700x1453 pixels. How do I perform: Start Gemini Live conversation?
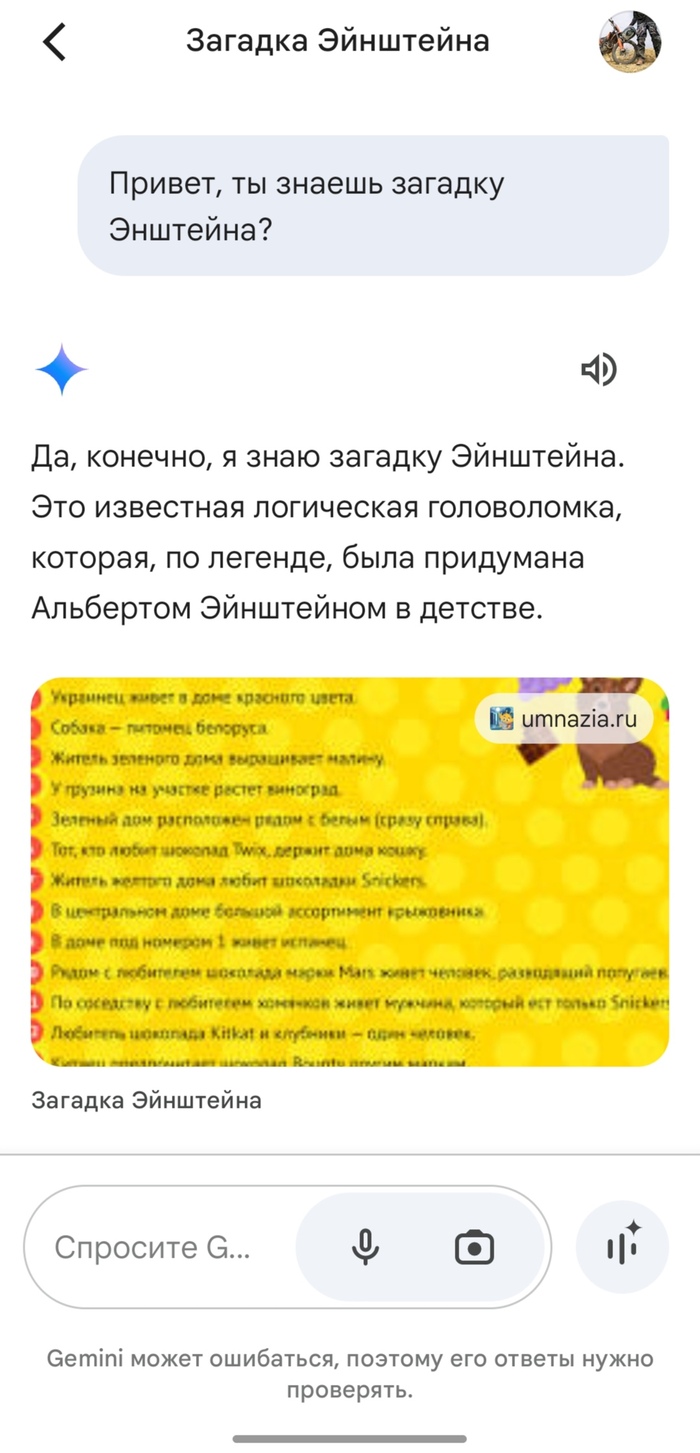point(622,1247)
